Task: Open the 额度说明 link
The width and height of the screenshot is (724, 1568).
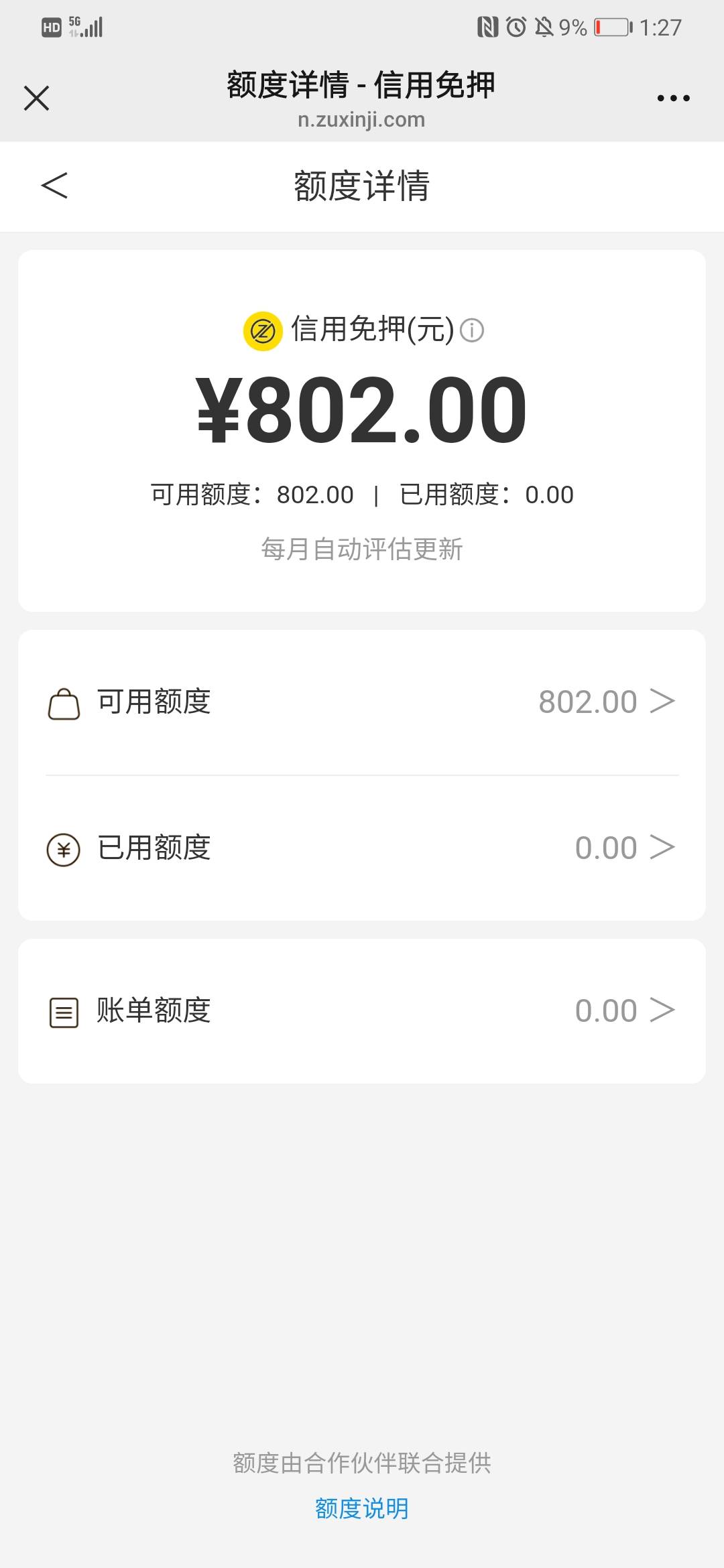Action: (x=362, y=1508)
